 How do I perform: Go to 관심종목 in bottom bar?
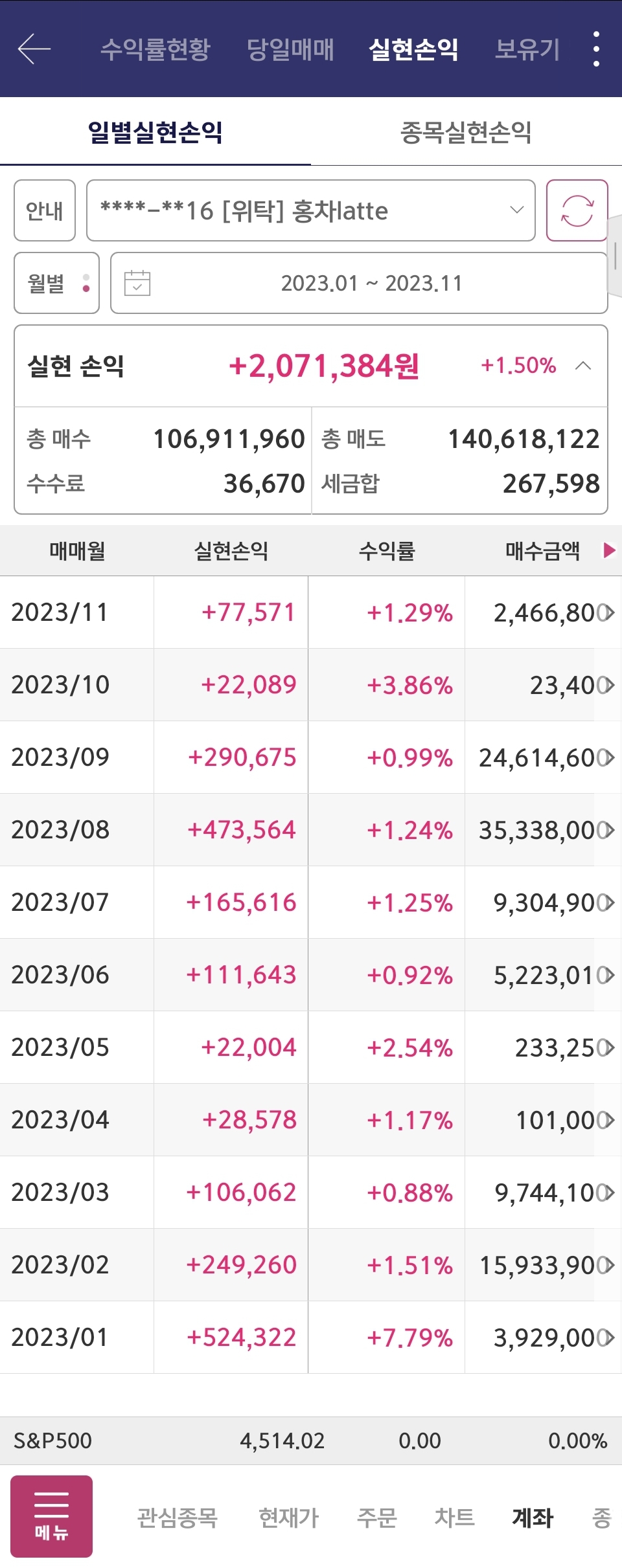177,1518
